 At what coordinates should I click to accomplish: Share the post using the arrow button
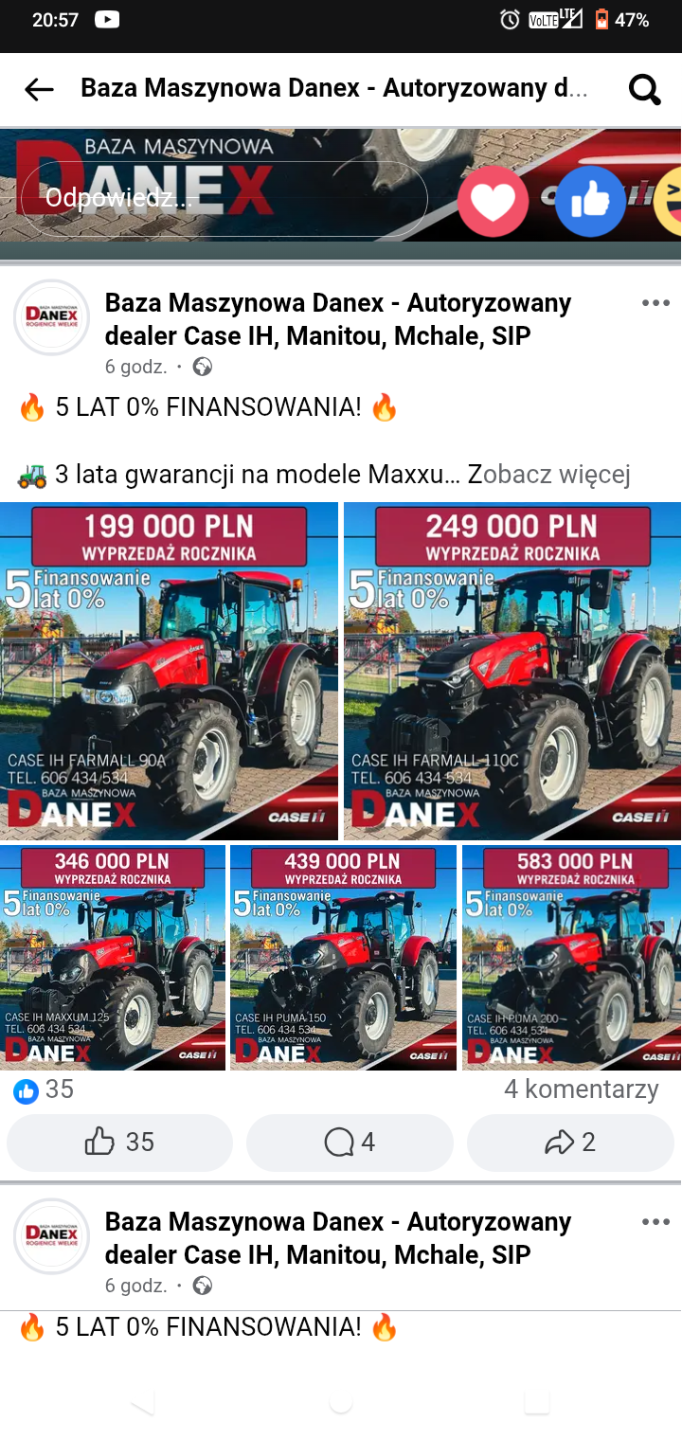pos(570,1142)
